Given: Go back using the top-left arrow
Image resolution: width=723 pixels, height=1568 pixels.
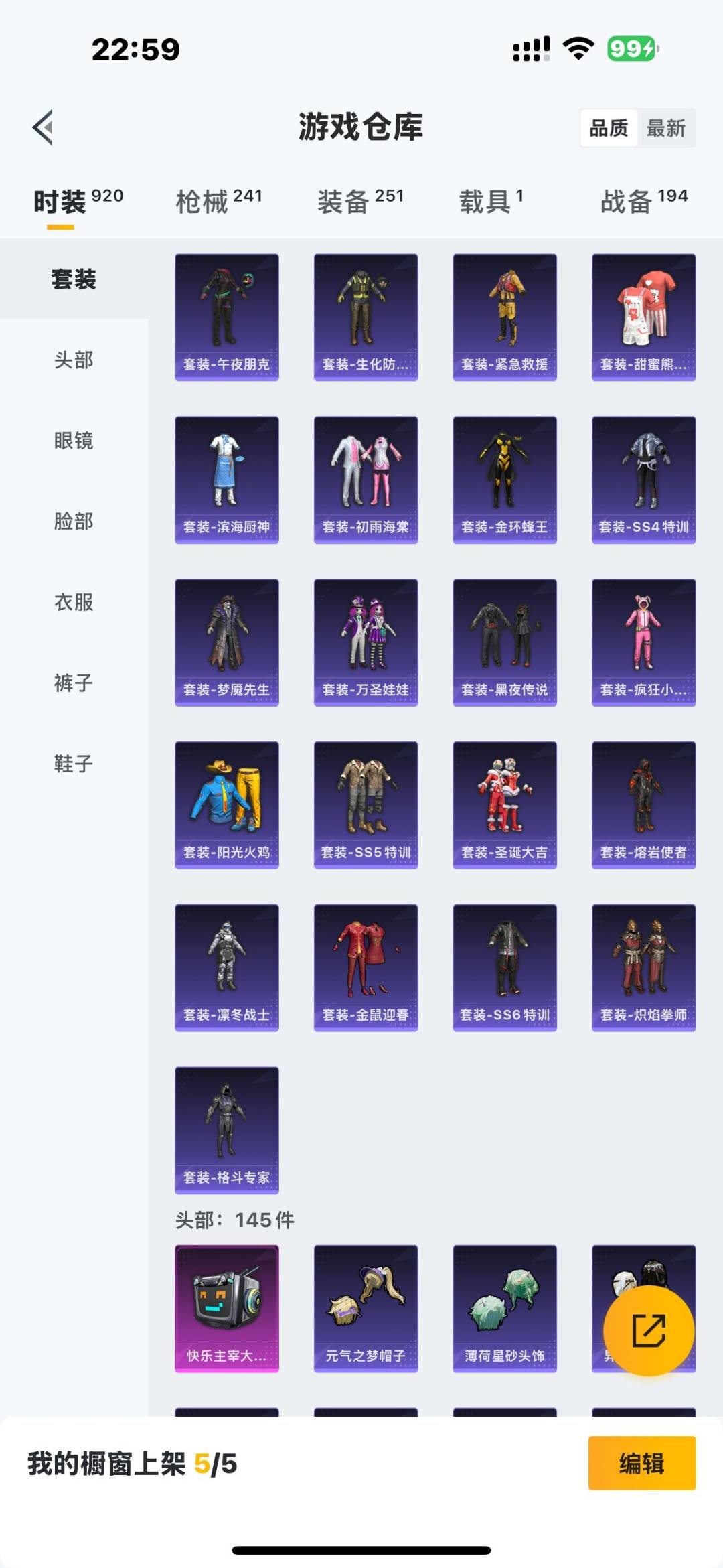Looking at the screenshot, I should coord(44,127).
